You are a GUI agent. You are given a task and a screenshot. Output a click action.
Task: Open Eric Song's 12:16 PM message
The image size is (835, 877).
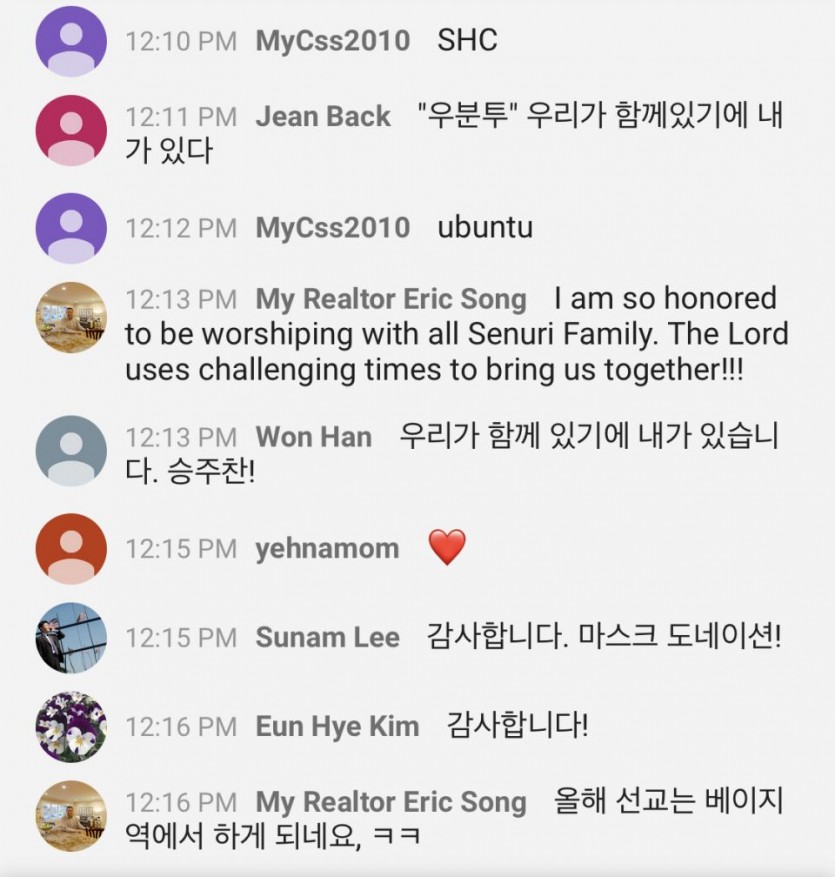click(x=667, y=802)
